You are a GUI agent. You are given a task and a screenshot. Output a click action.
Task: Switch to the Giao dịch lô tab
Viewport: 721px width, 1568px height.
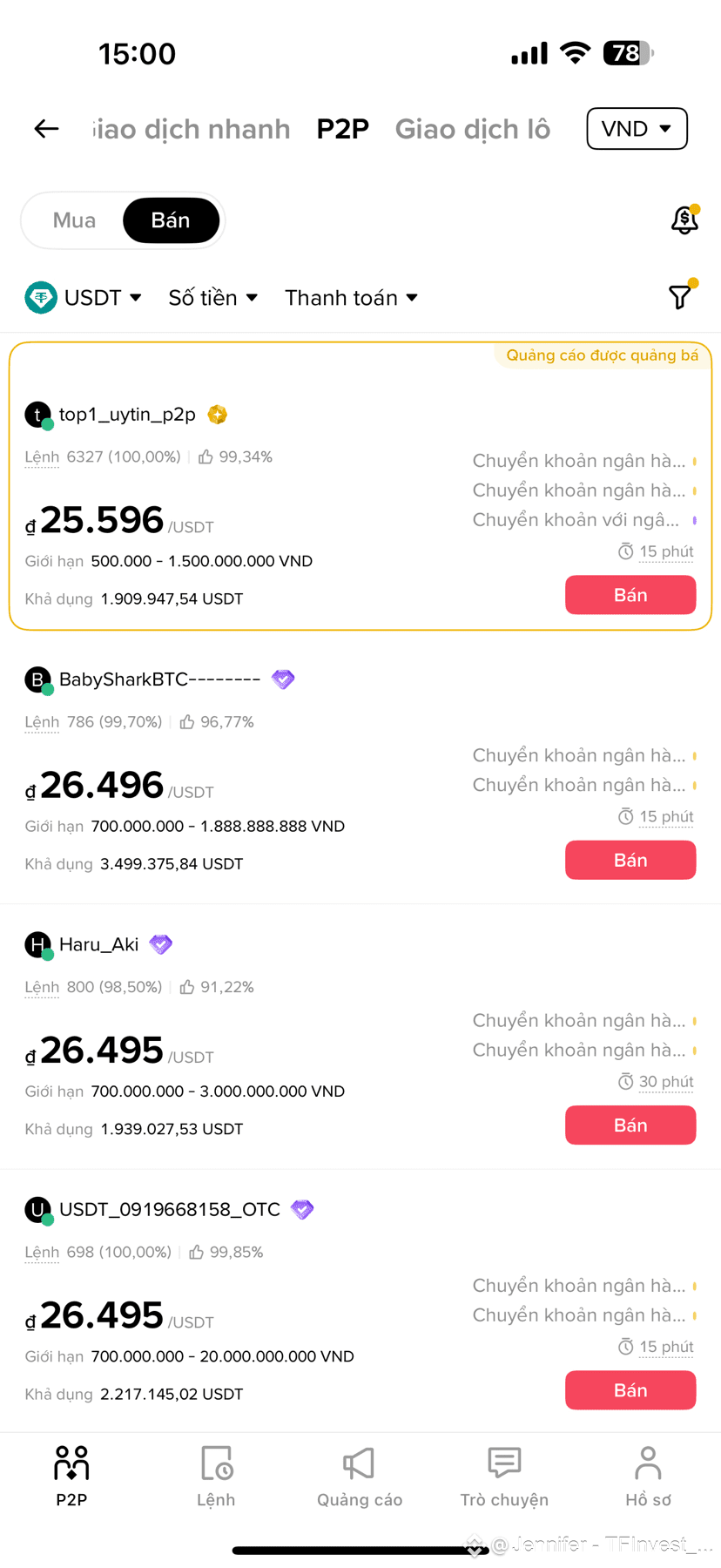tap(472, 129)
